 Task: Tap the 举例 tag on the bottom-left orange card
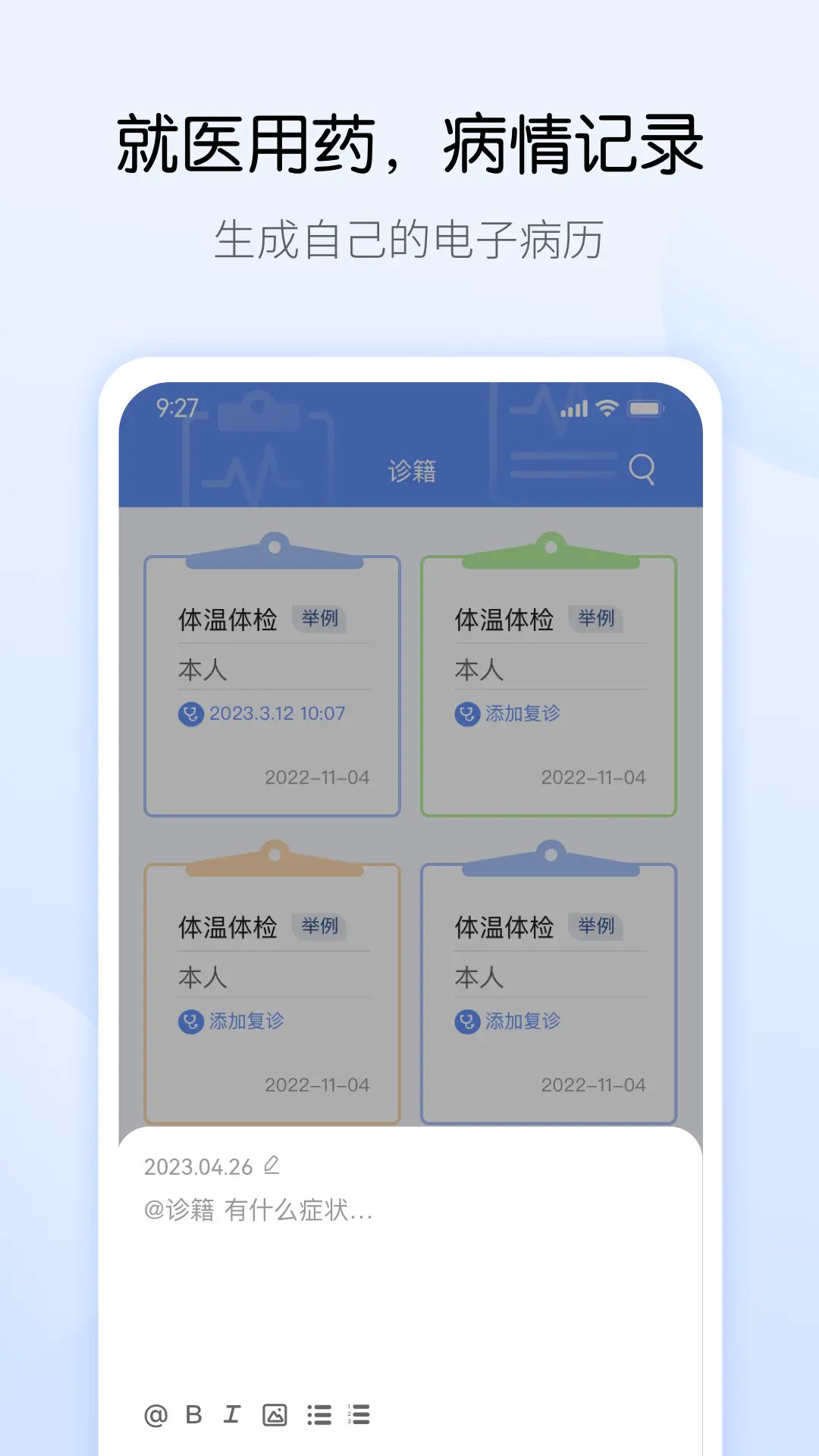[x=322, y=927]
